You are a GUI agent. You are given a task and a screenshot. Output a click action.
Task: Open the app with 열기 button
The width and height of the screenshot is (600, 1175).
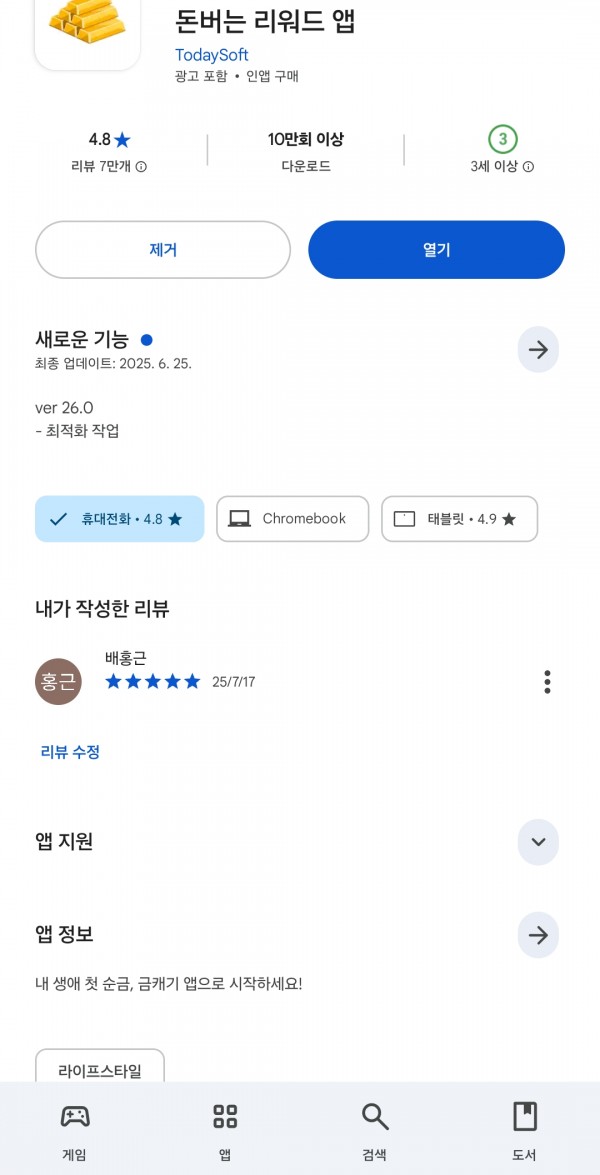tap(436, 250)
